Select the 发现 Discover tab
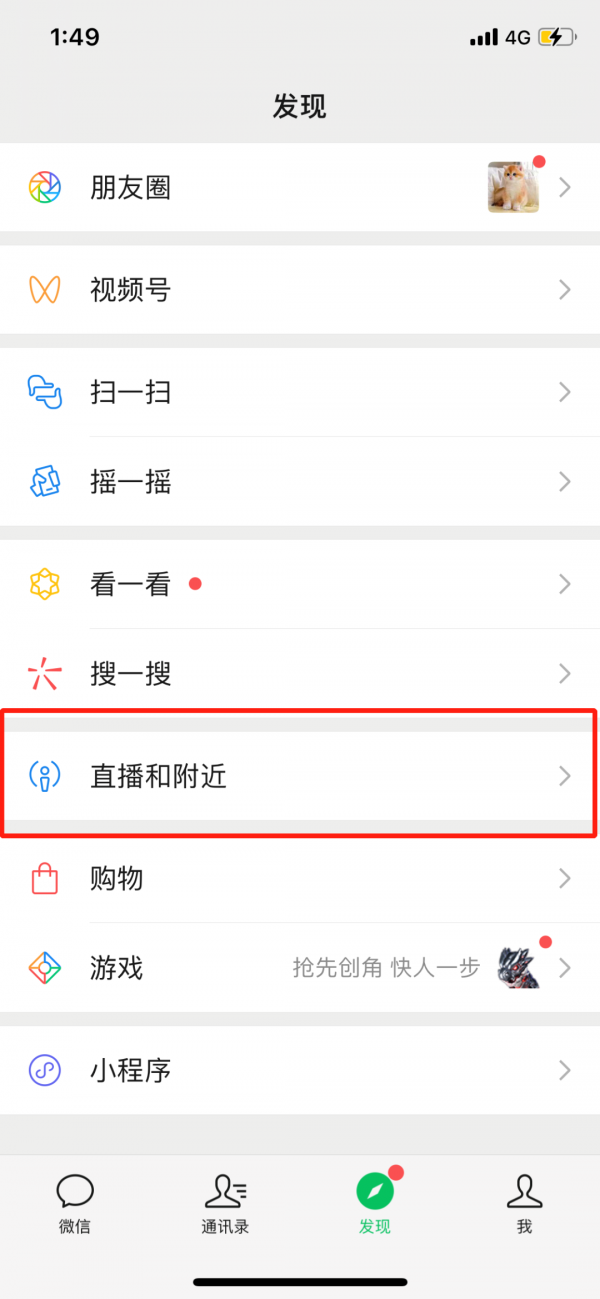 tap(375, 1203)
